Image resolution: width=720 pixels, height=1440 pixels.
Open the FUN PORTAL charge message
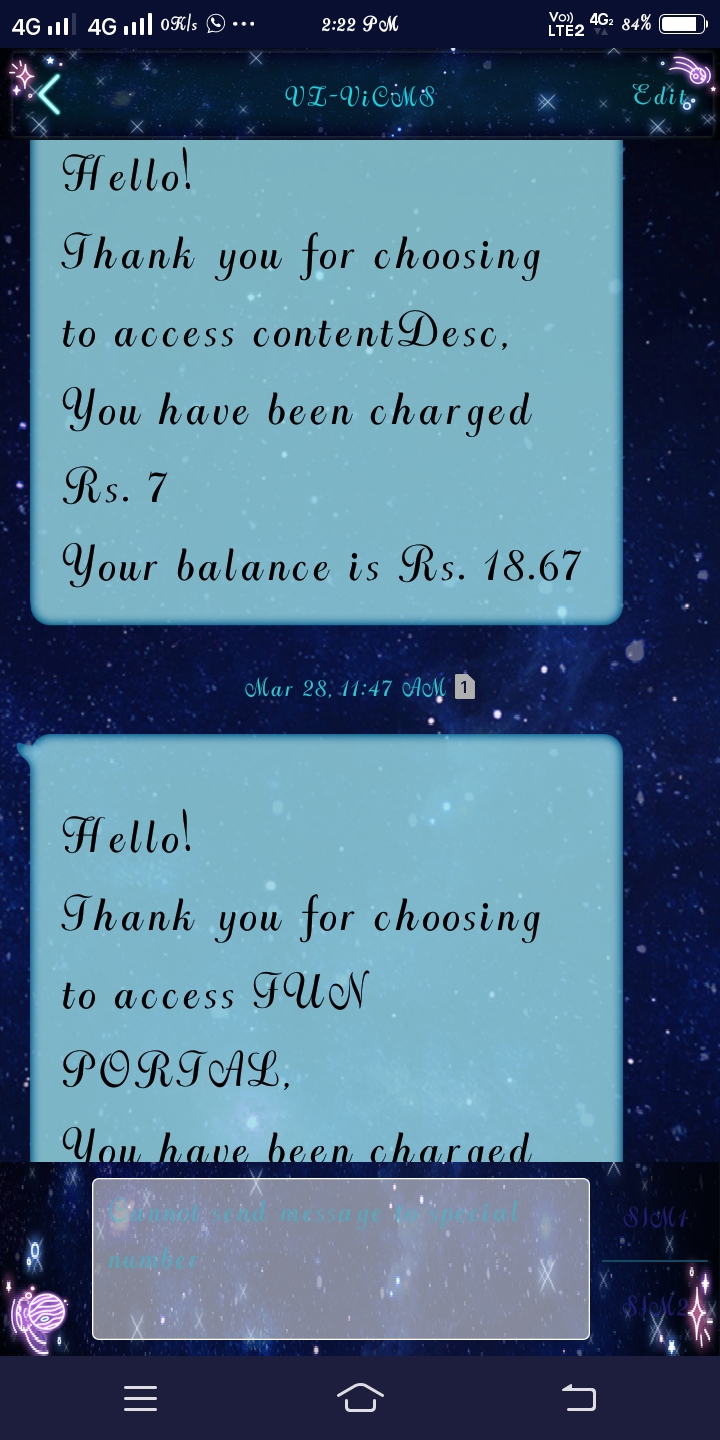coord(326,950)
